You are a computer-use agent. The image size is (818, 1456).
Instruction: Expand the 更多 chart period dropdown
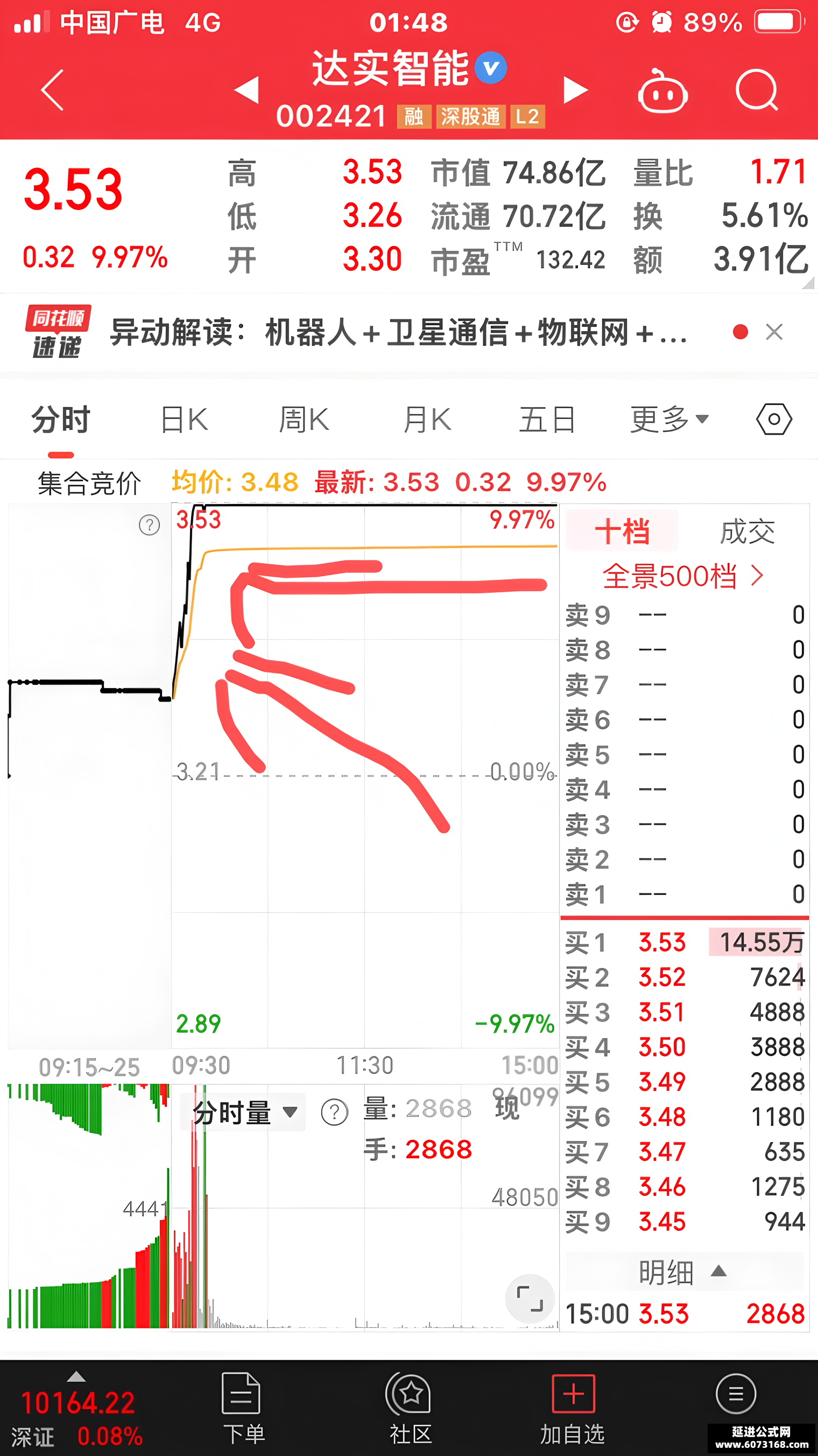click(669, 420)
